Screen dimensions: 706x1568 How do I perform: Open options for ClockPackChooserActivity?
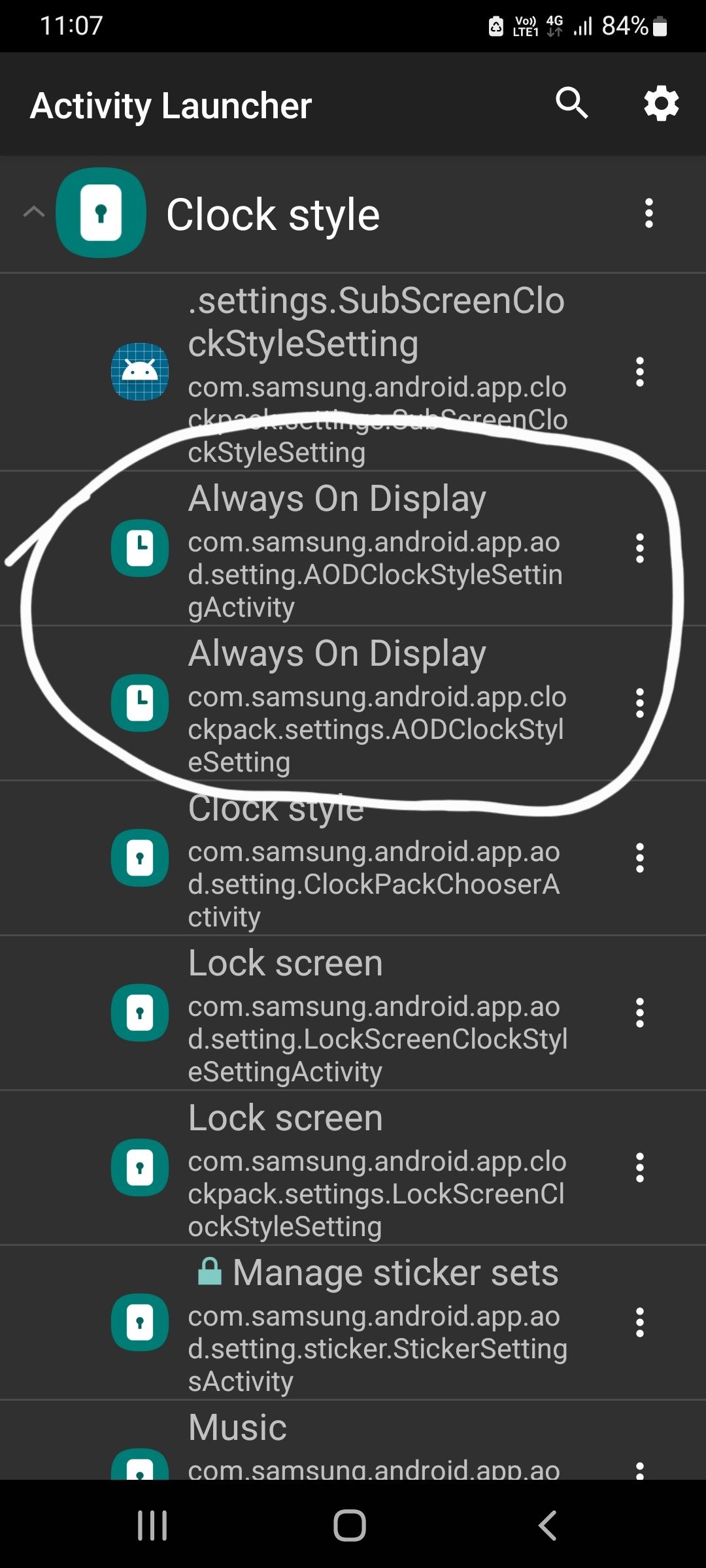640,858
